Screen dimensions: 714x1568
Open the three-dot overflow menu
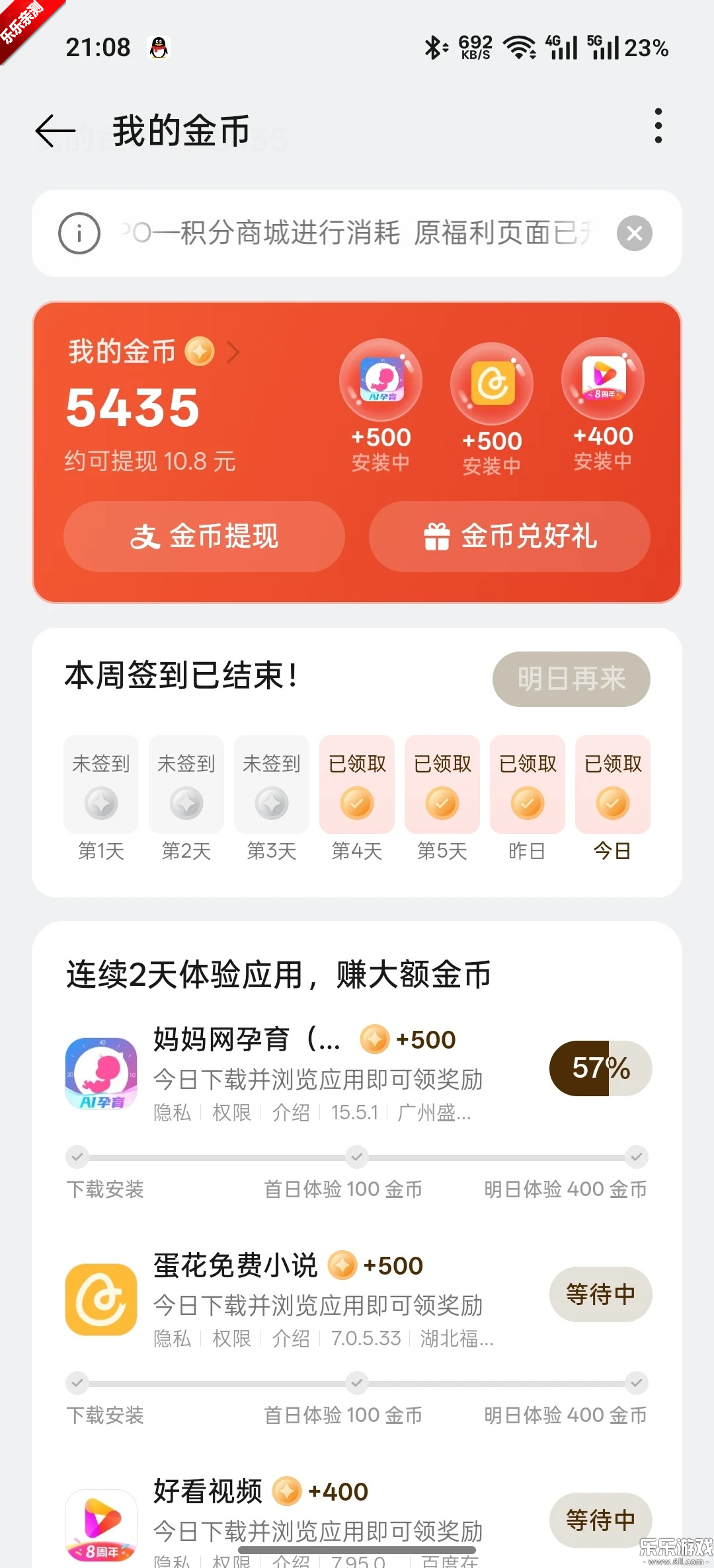click(x=658, y=126)
